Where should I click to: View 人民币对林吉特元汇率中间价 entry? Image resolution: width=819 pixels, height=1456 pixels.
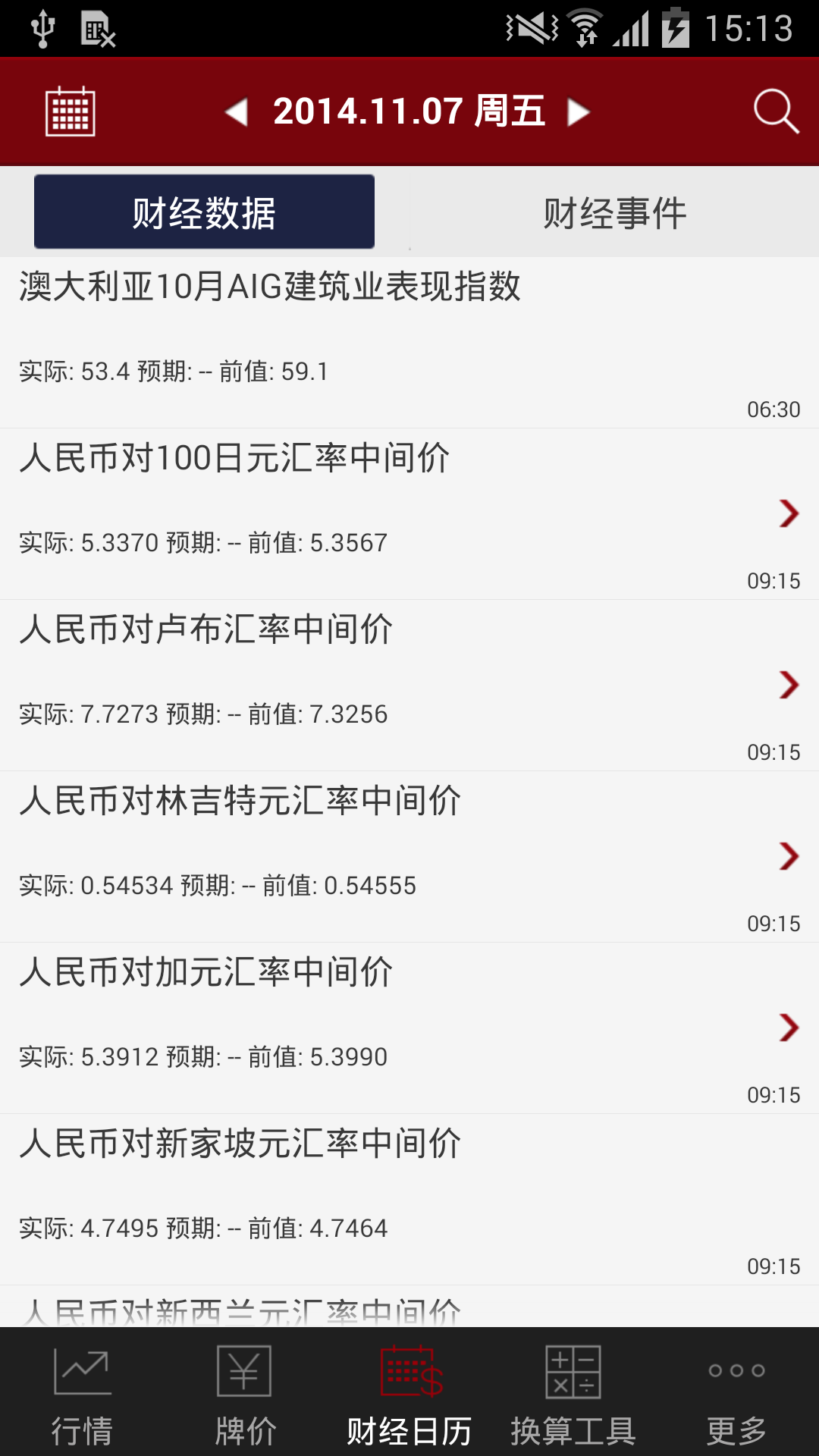coord(409,857)
